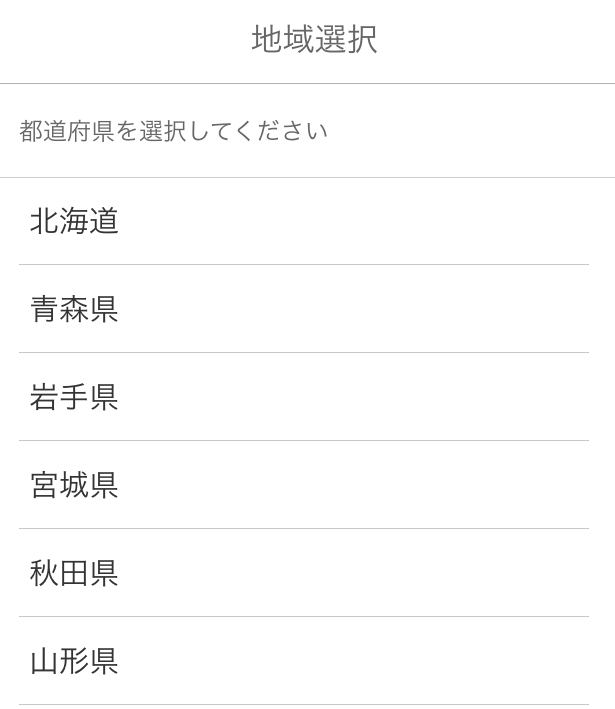615x709 pixels.
Task: Open the 秋田県 entry
Action: pyautogui.click(x=75, y=573)
